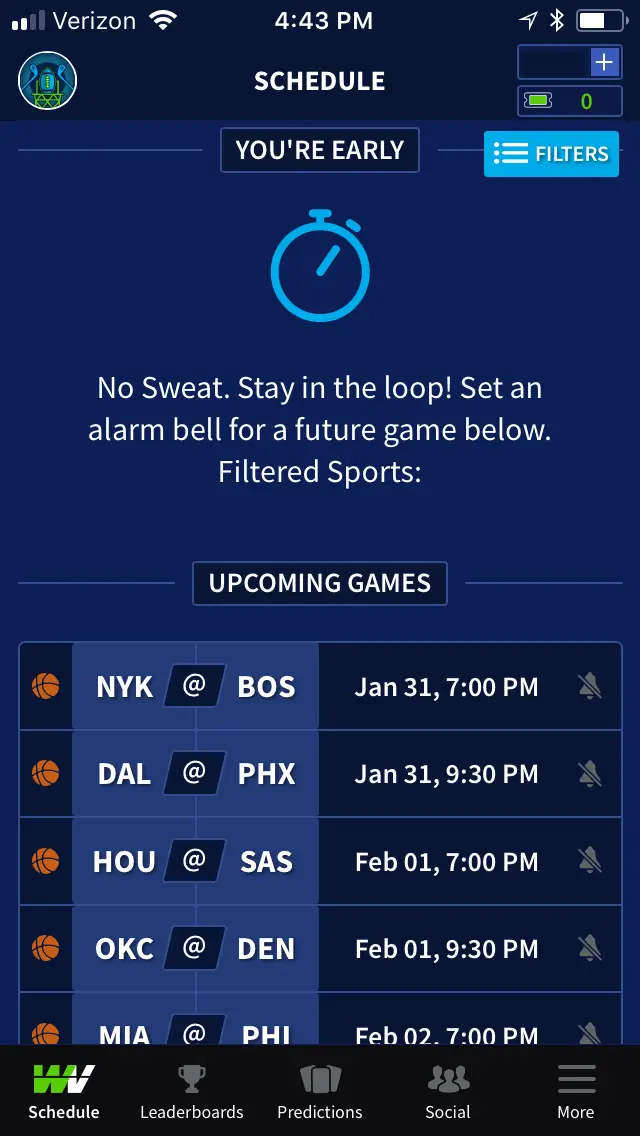Turn on alarm bell for OKC @ DEN
Viewport: 640px width, 1136px height.
(x=590, y=948)
